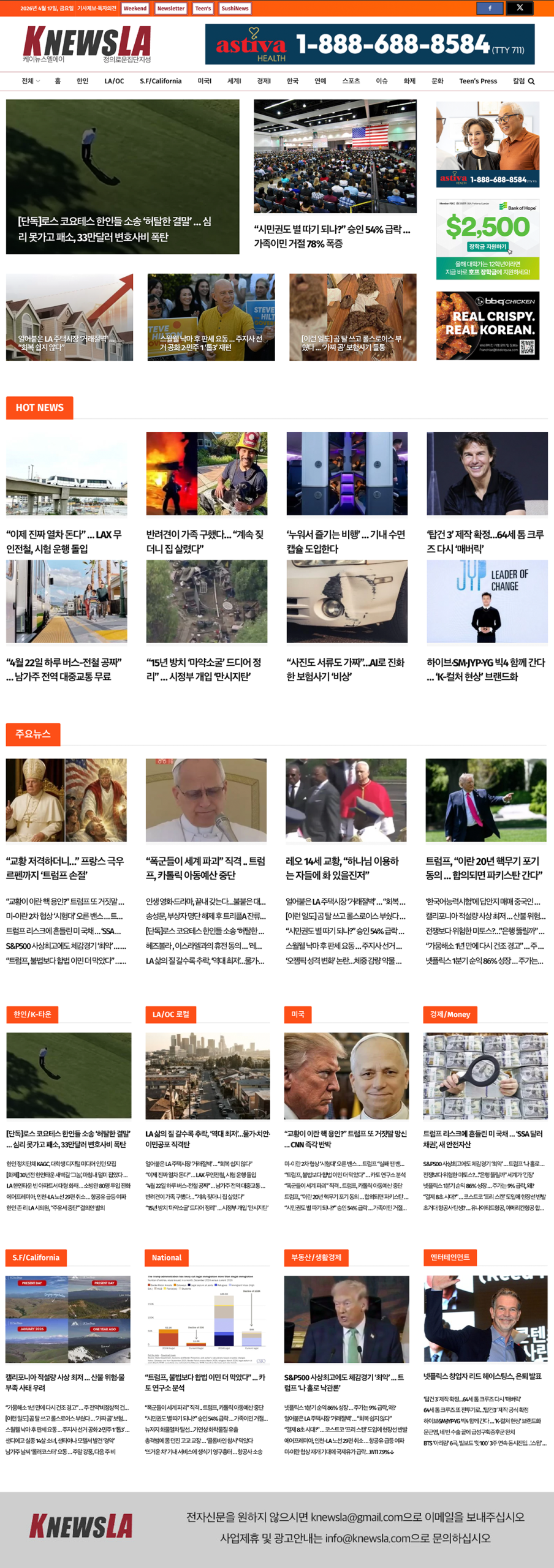The height and width of the screenshot is (1568, 554).
Task: Open the X social button
Action: 520,9
